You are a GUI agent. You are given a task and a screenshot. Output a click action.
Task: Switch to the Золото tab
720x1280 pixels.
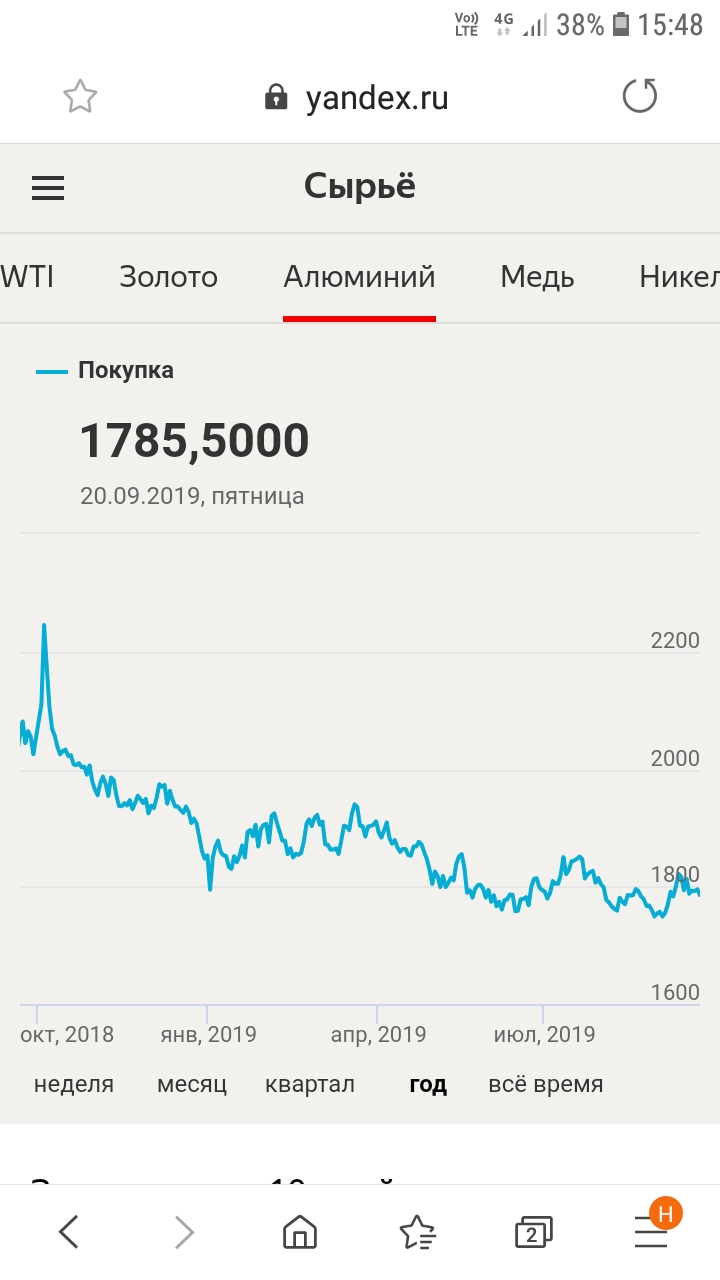click(168, 277)
